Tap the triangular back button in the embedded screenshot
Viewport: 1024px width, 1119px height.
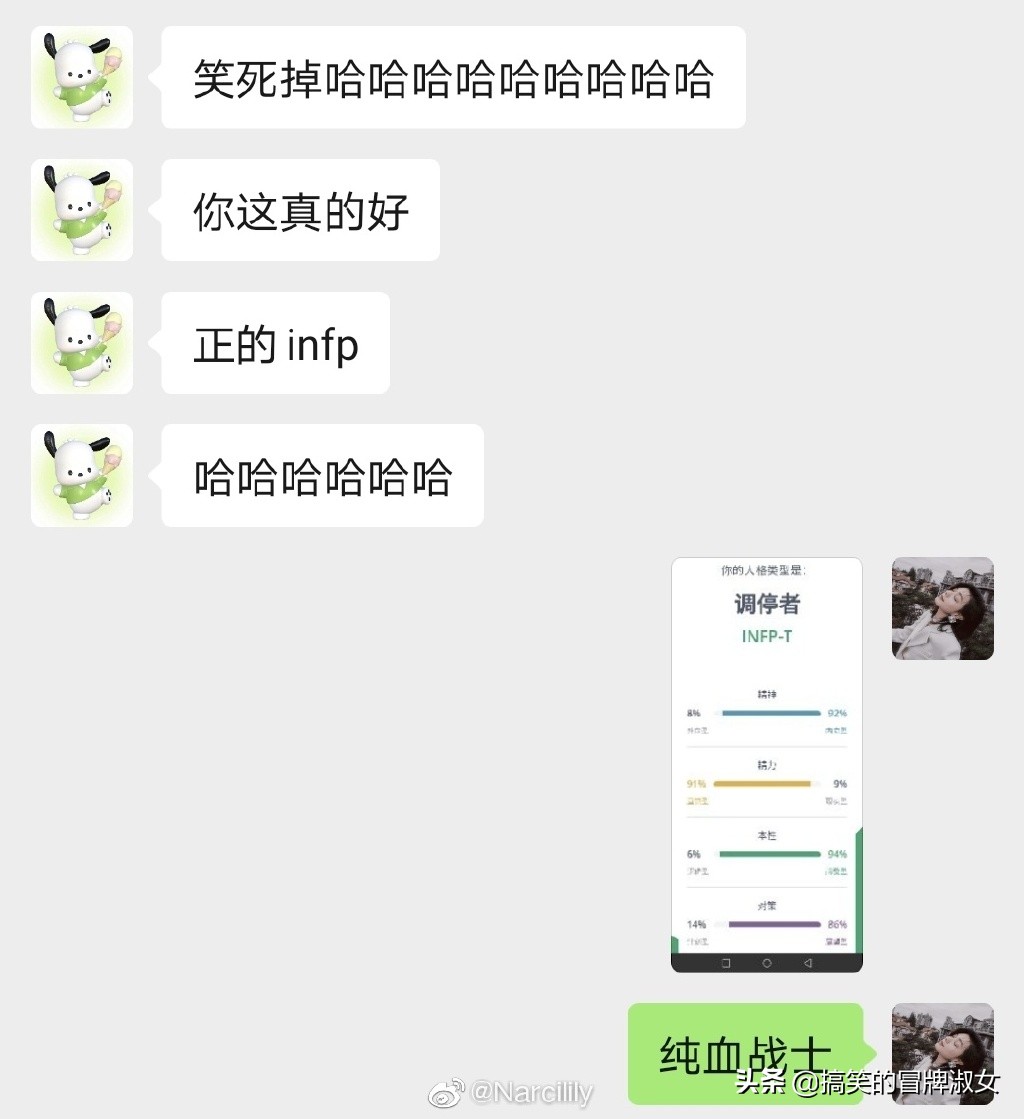coord(806,962)
